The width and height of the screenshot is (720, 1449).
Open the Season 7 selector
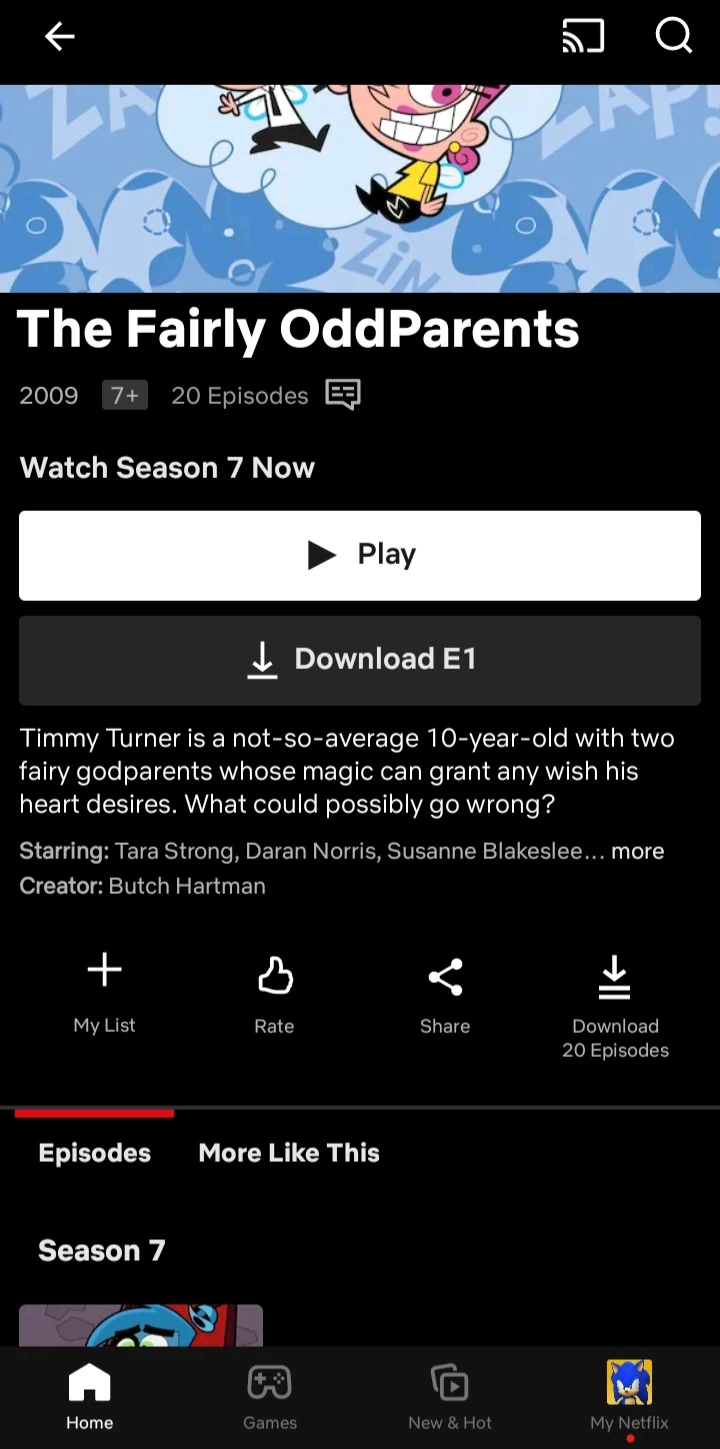[101, 1251]
